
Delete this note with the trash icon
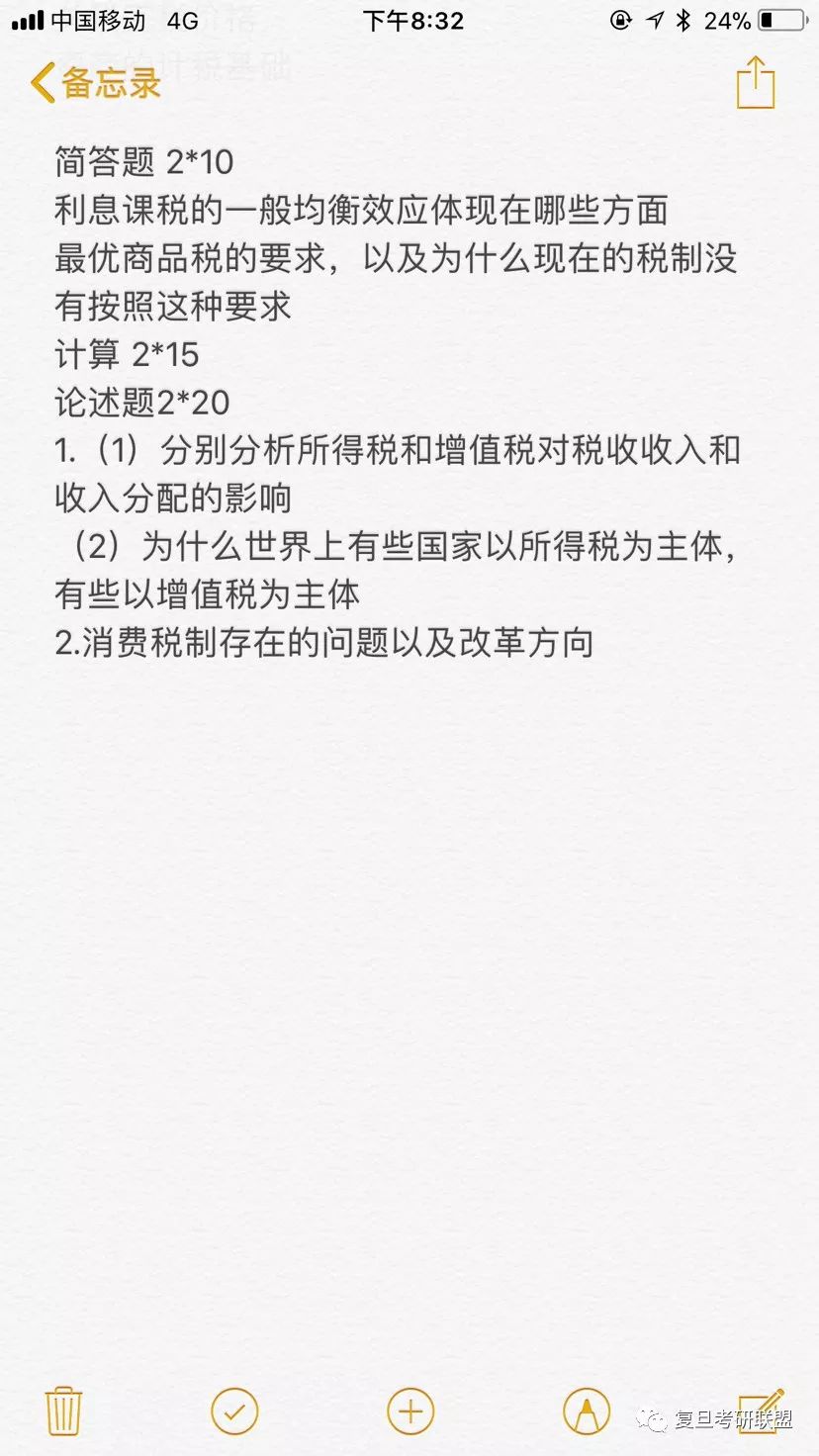[x=64, y=1410]
